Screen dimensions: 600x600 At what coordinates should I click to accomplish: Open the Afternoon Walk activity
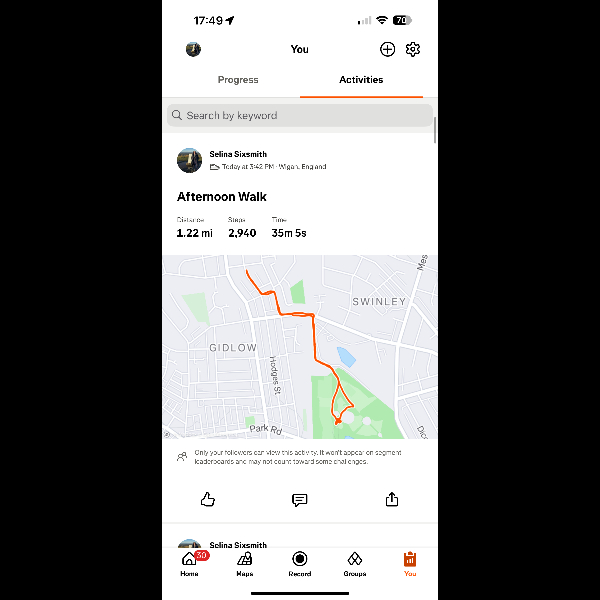[222, 197]
